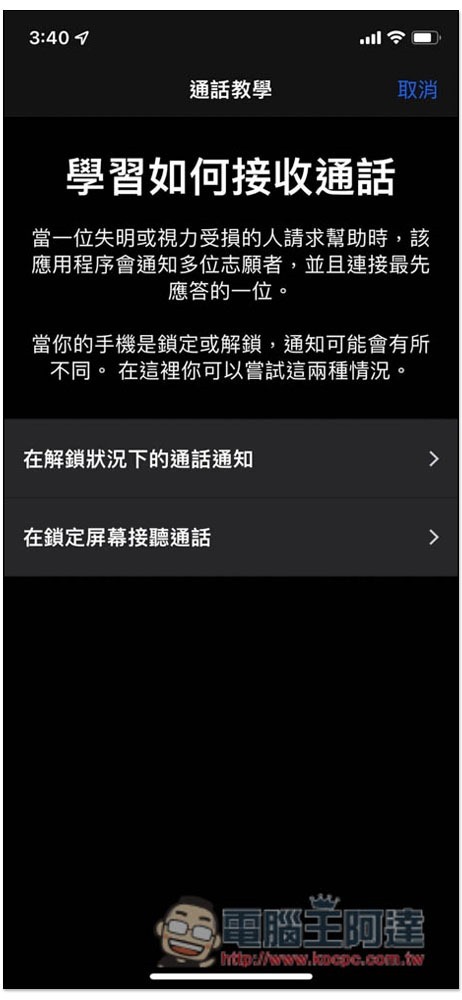Image resolution: width=462 pixels, height=1000 pixels.
Task: Tap 取消 to cancel the tutorial
Action: click(x=417, y=89)
